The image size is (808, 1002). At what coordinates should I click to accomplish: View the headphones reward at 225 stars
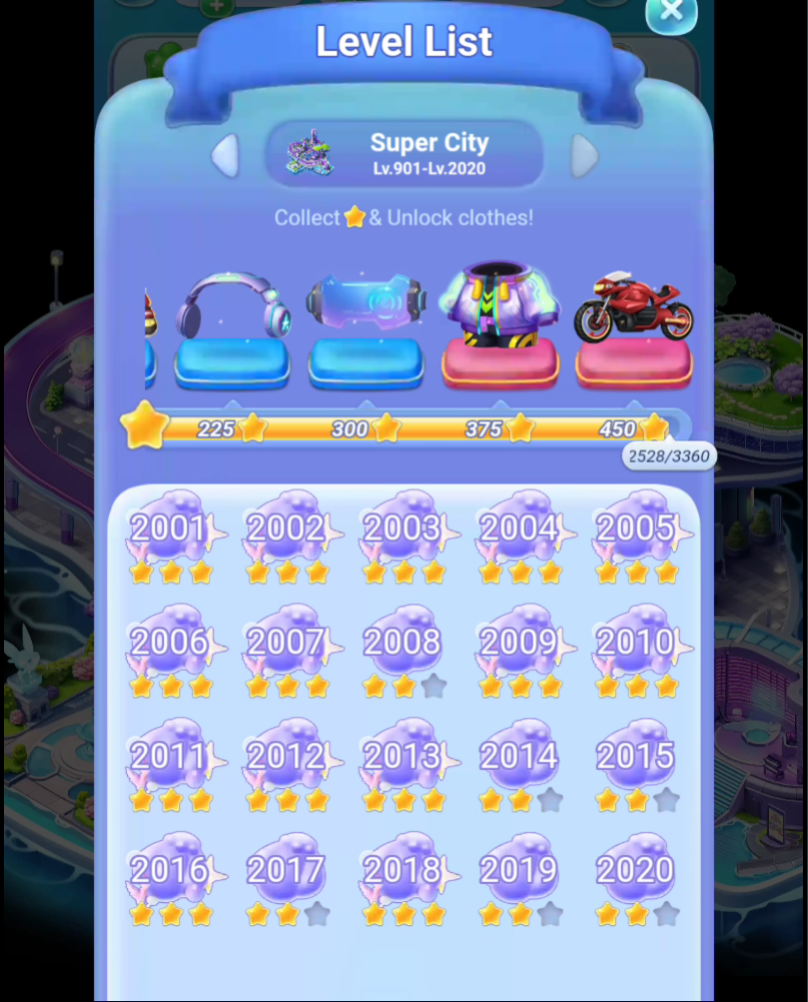pos(232,310)
